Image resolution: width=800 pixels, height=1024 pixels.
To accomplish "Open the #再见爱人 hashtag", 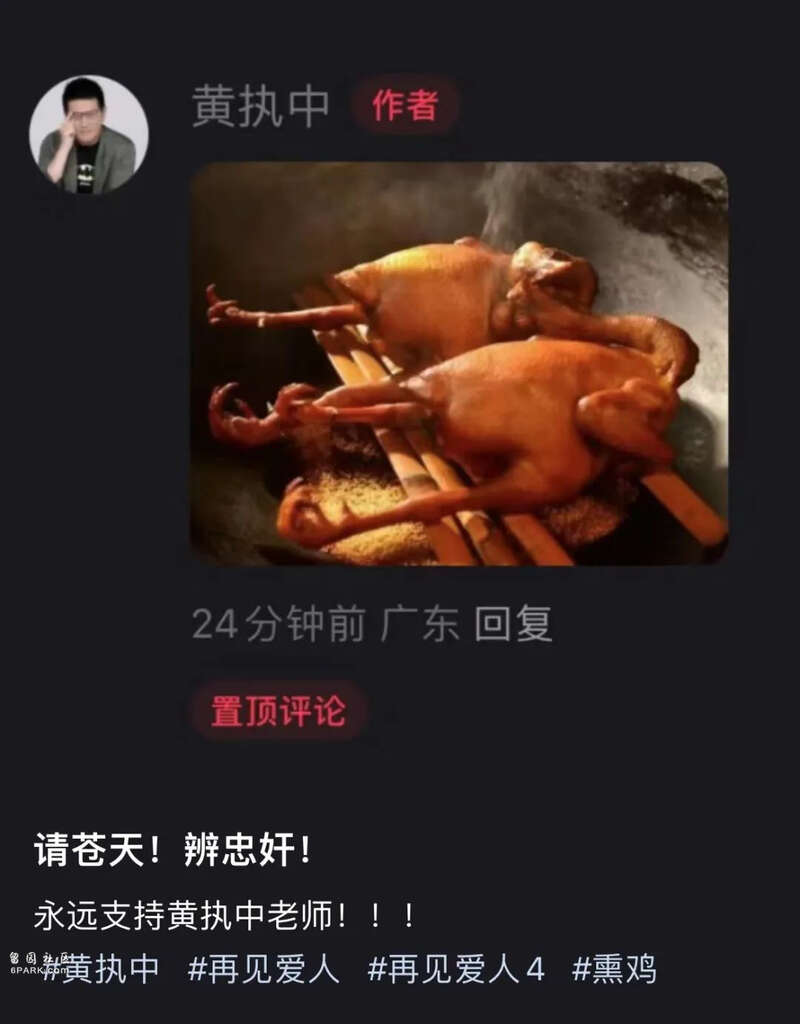I will click(264, 969).
